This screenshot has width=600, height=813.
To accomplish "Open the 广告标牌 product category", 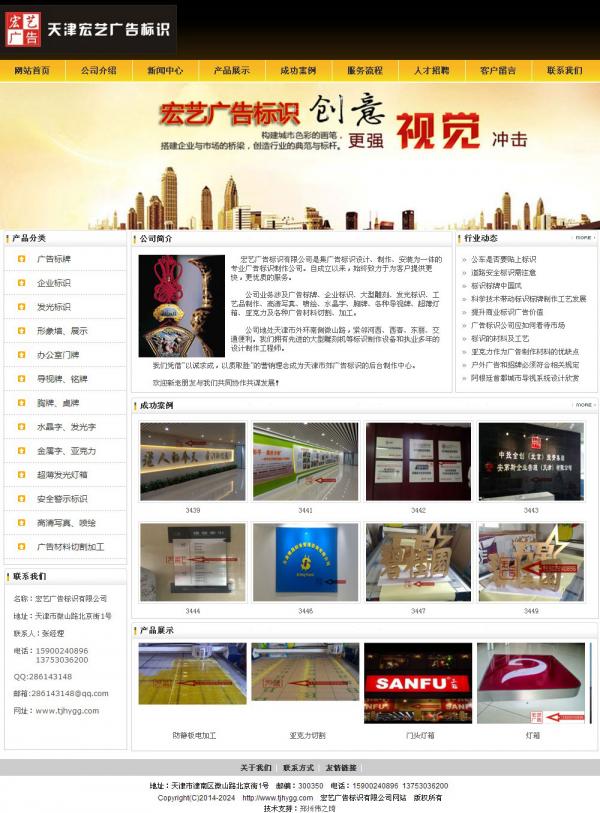I will coord(54,259).
